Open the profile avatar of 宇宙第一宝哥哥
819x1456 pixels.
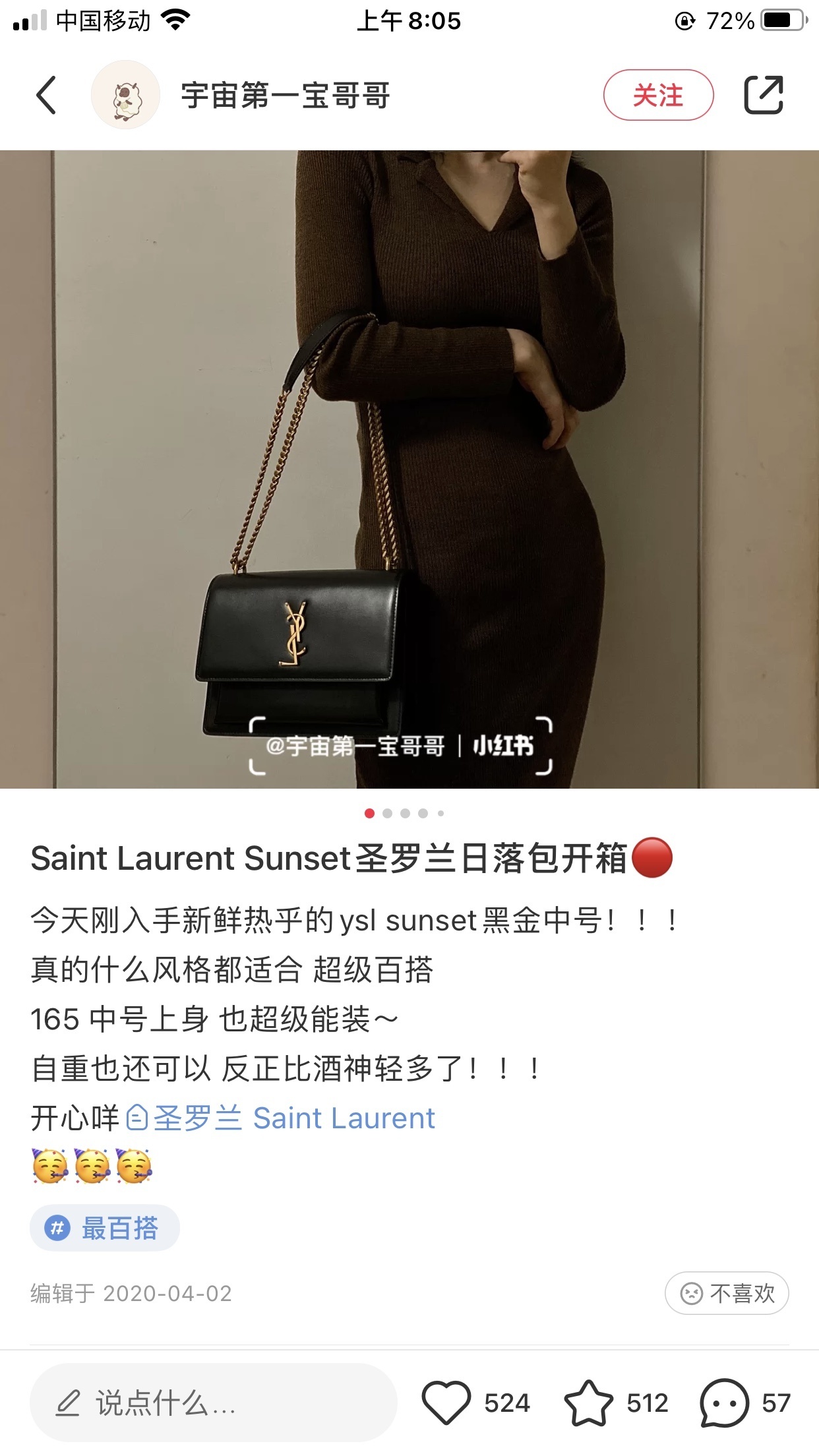[x=125, y=96]
